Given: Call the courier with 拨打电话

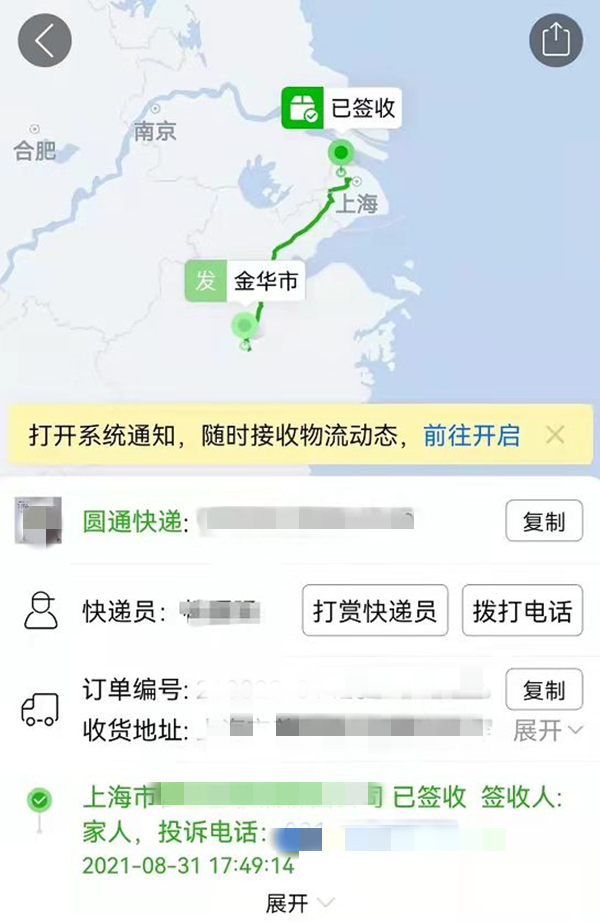Looking at the screenshot, I should click(523, 611).
